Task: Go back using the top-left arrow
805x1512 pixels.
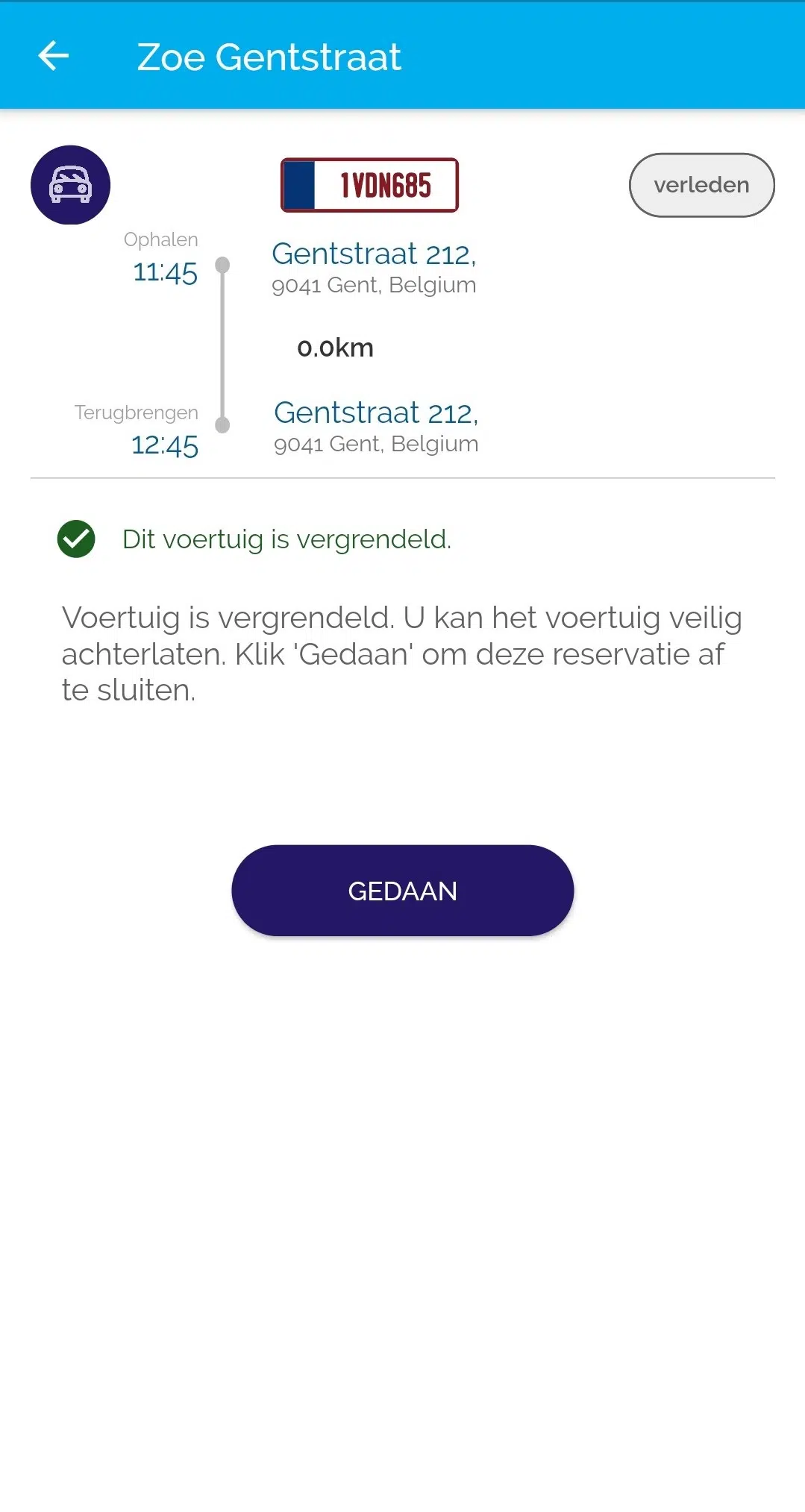Action: pos(54,56)
